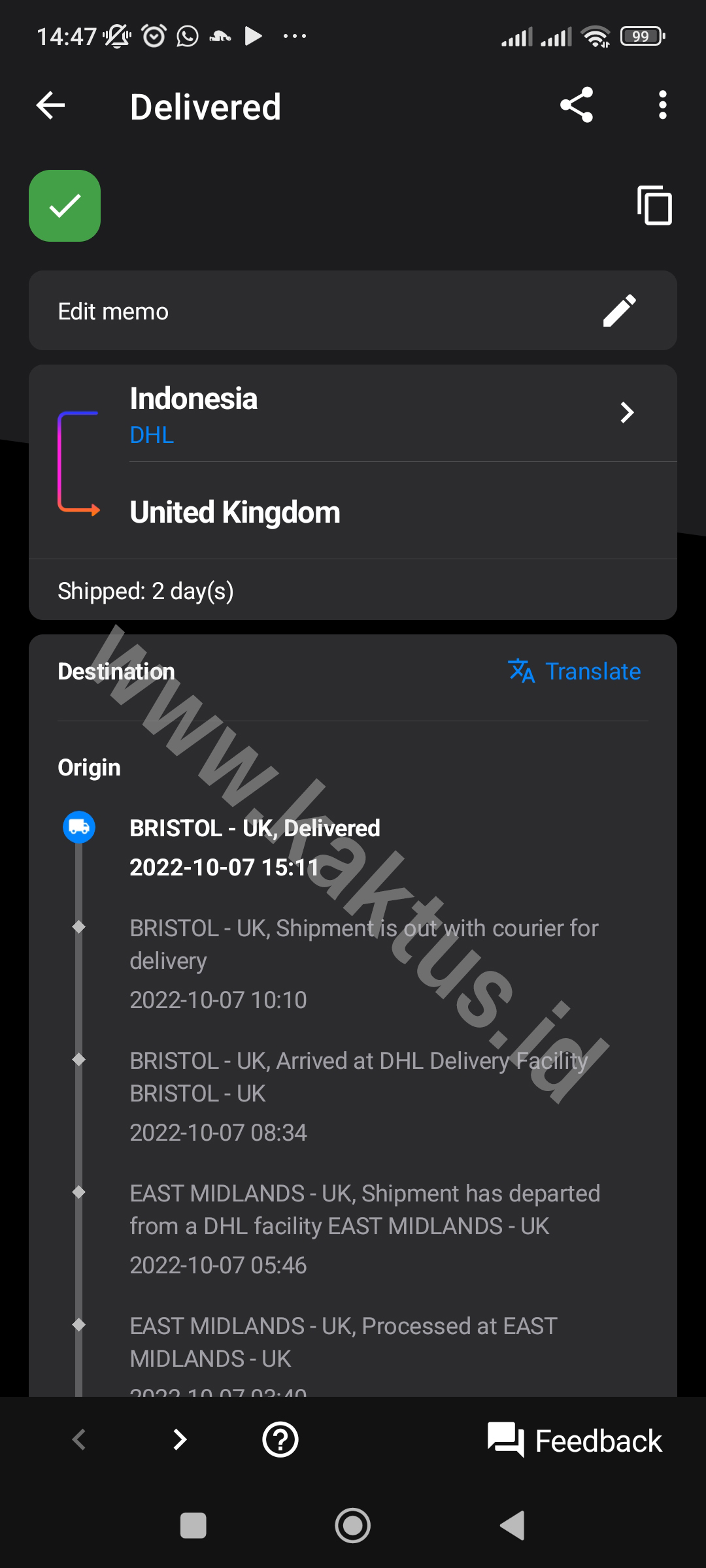Image resolution: width=706 pixels, height=1568 pixels.
Task: Go to the next package
Action: pos(180,1440)
